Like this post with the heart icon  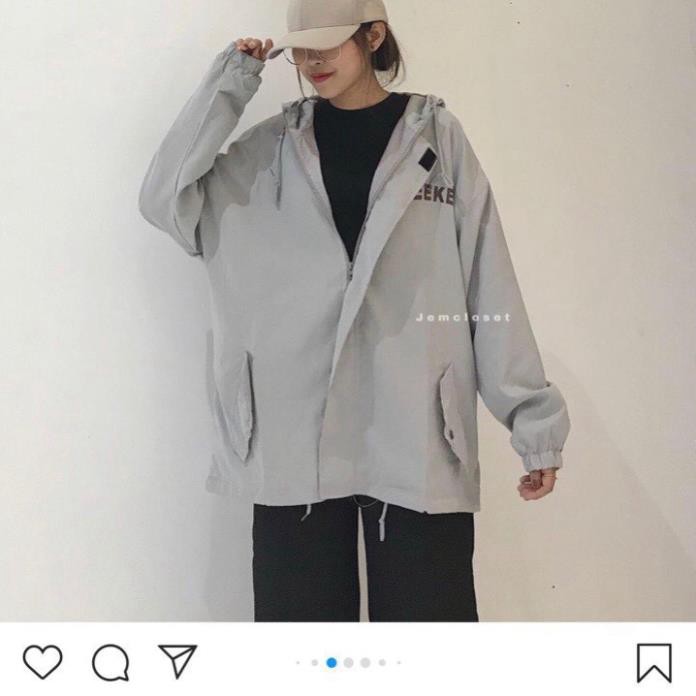coord(42,662)
